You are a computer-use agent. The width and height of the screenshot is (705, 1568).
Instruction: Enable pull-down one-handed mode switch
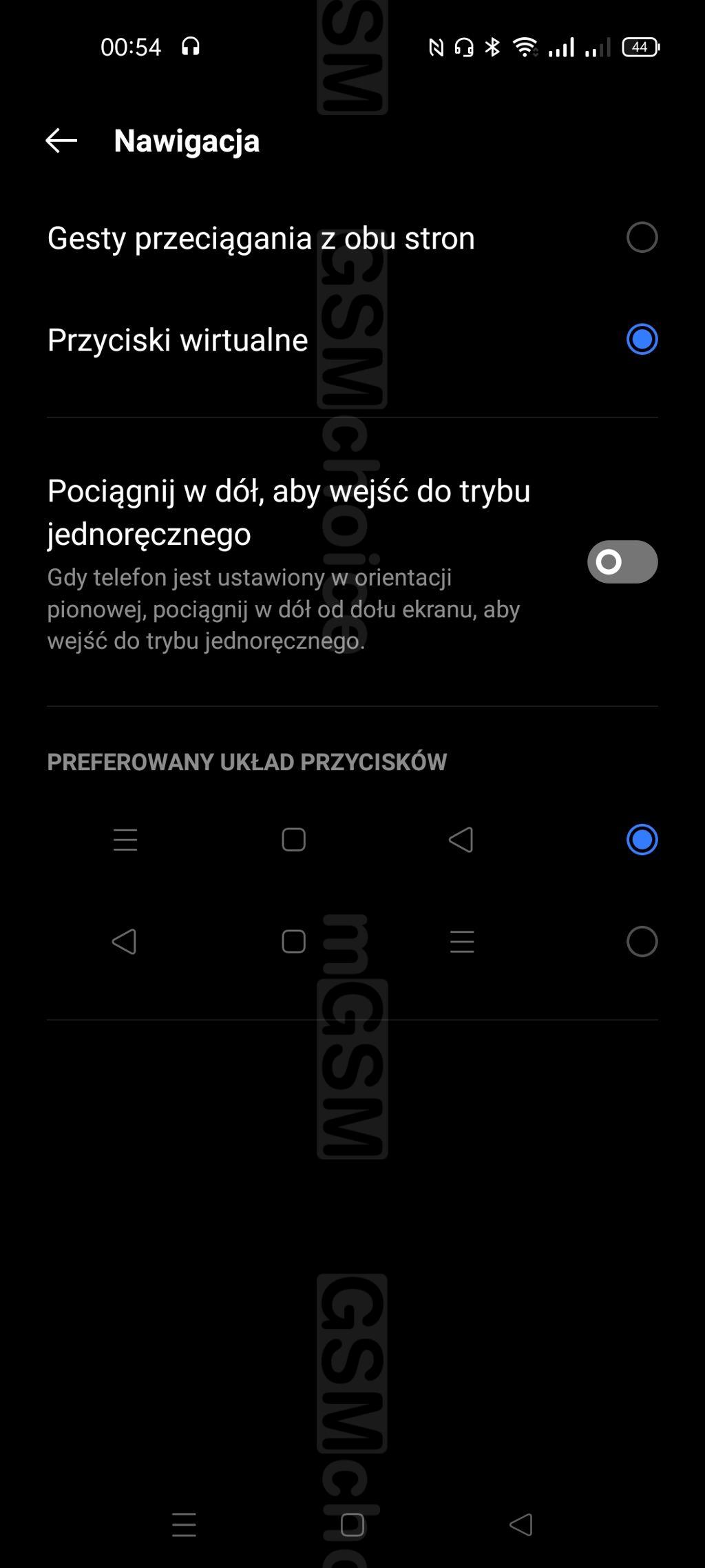[x=622, y=562]
